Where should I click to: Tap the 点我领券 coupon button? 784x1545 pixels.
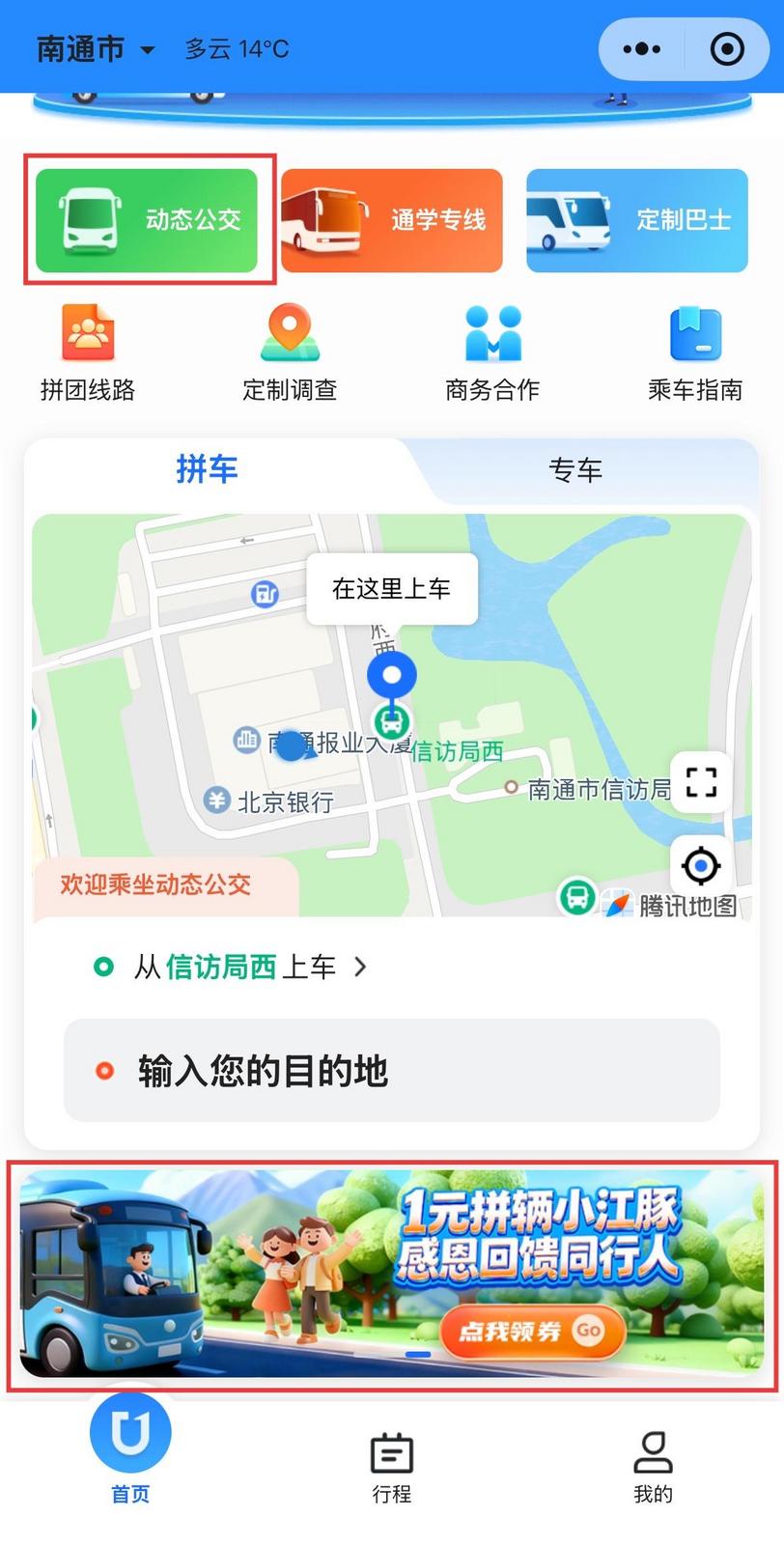[532, 1328]
